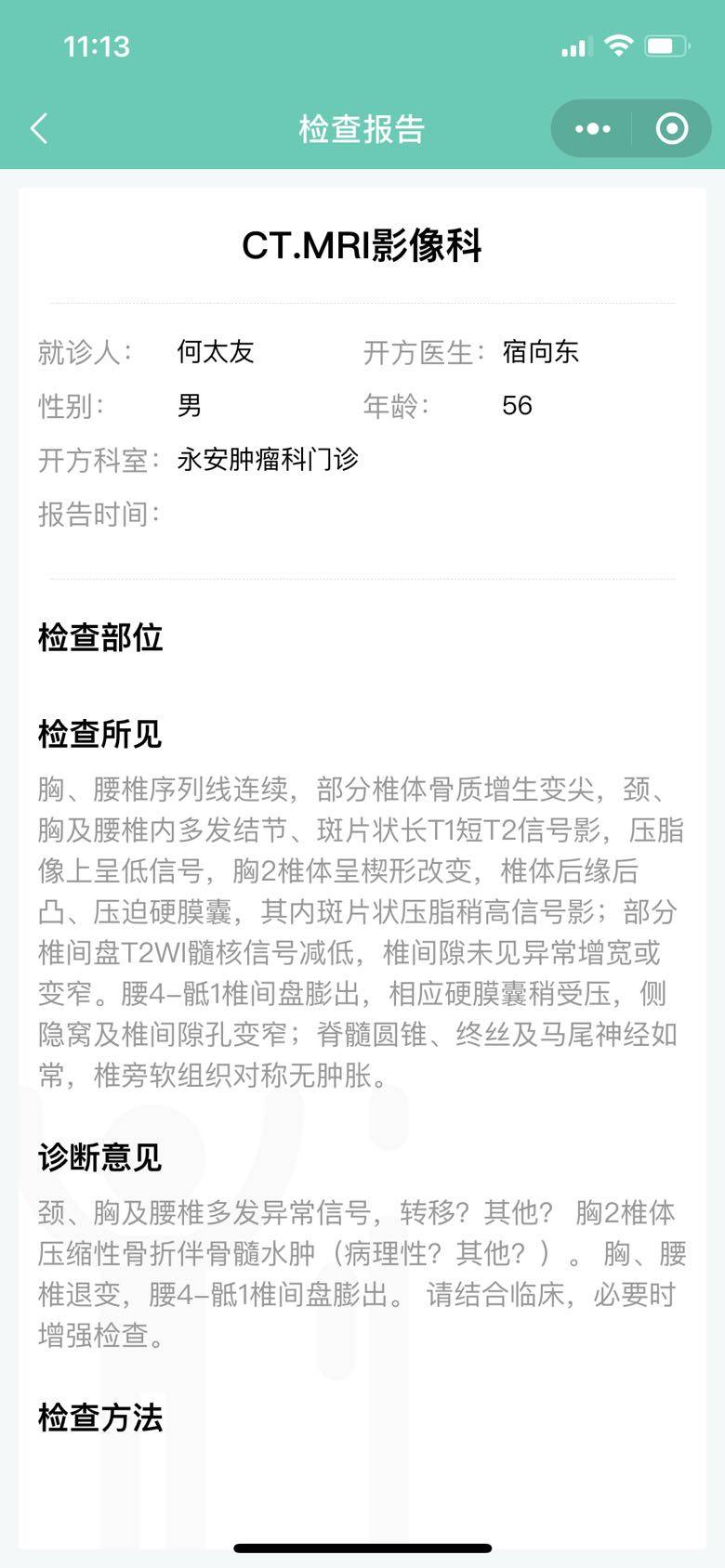Go back from the 检查报告 page
The height and width of the screenshot is (1568, 725).
[39, 128]
